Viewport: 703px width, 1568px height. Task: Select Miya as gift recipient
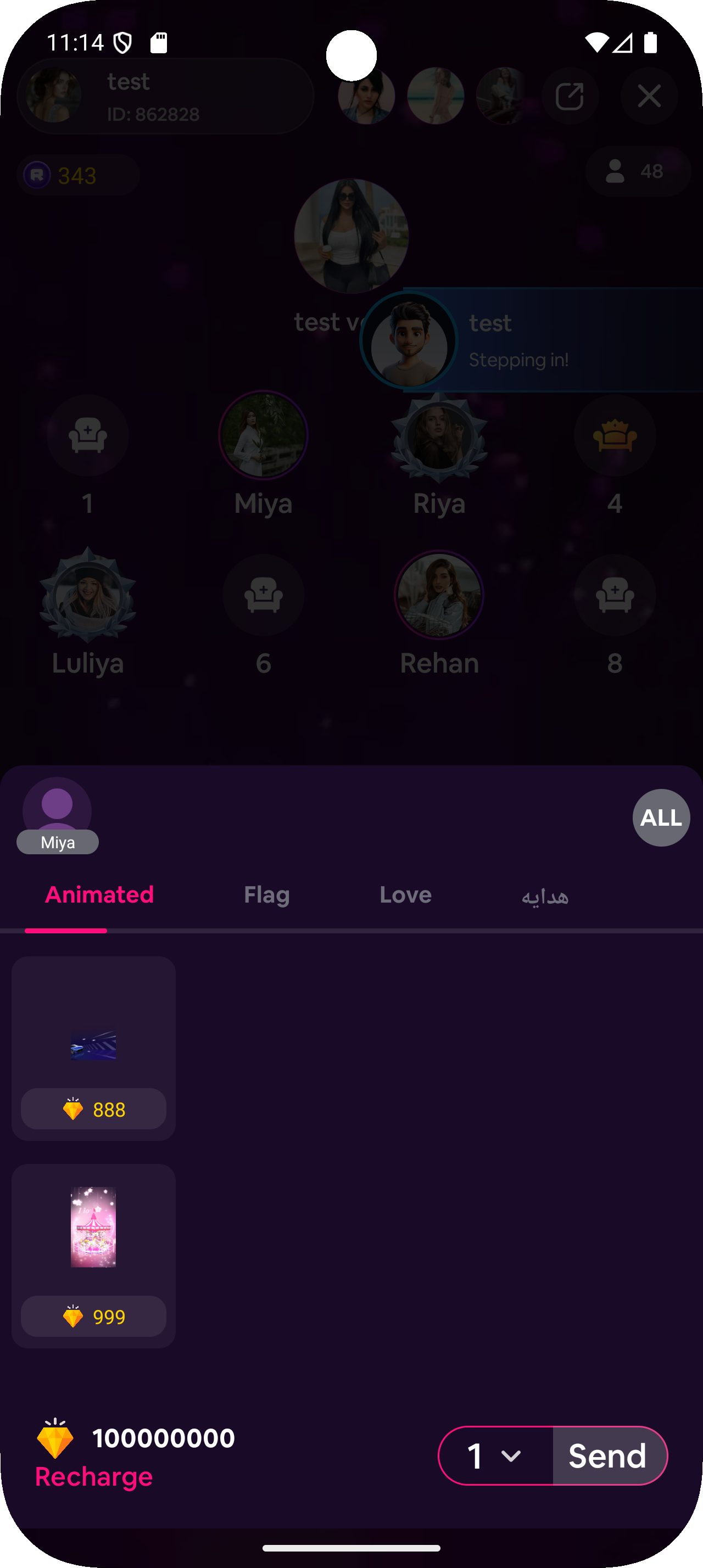pyautogui.click(x=57, y=814)
